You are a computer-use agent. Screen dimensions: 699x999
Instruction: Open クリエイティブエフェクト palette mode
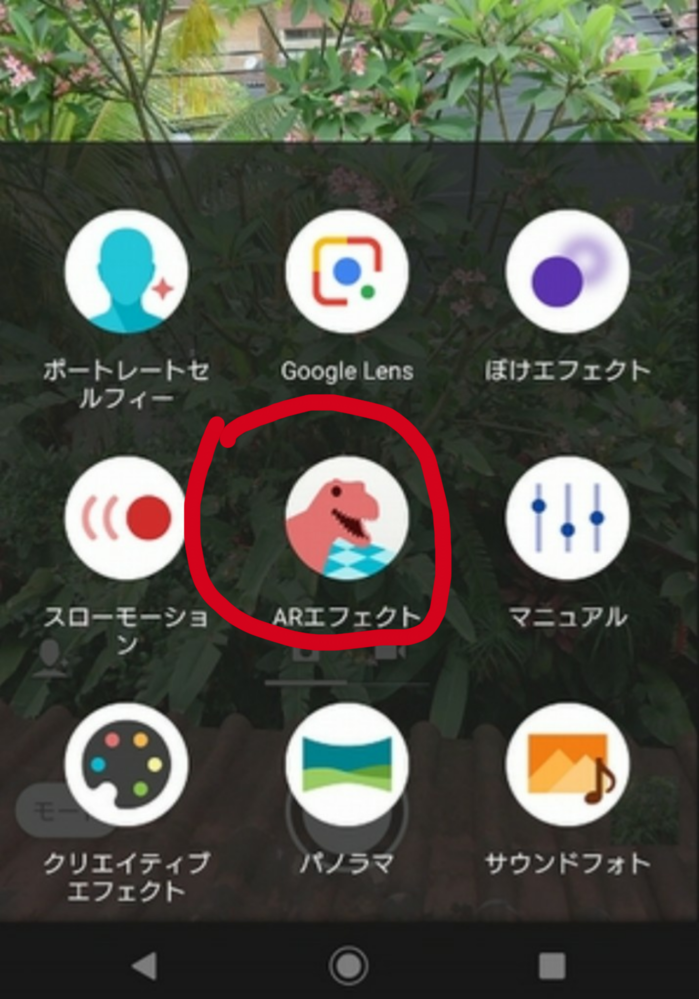126,765
